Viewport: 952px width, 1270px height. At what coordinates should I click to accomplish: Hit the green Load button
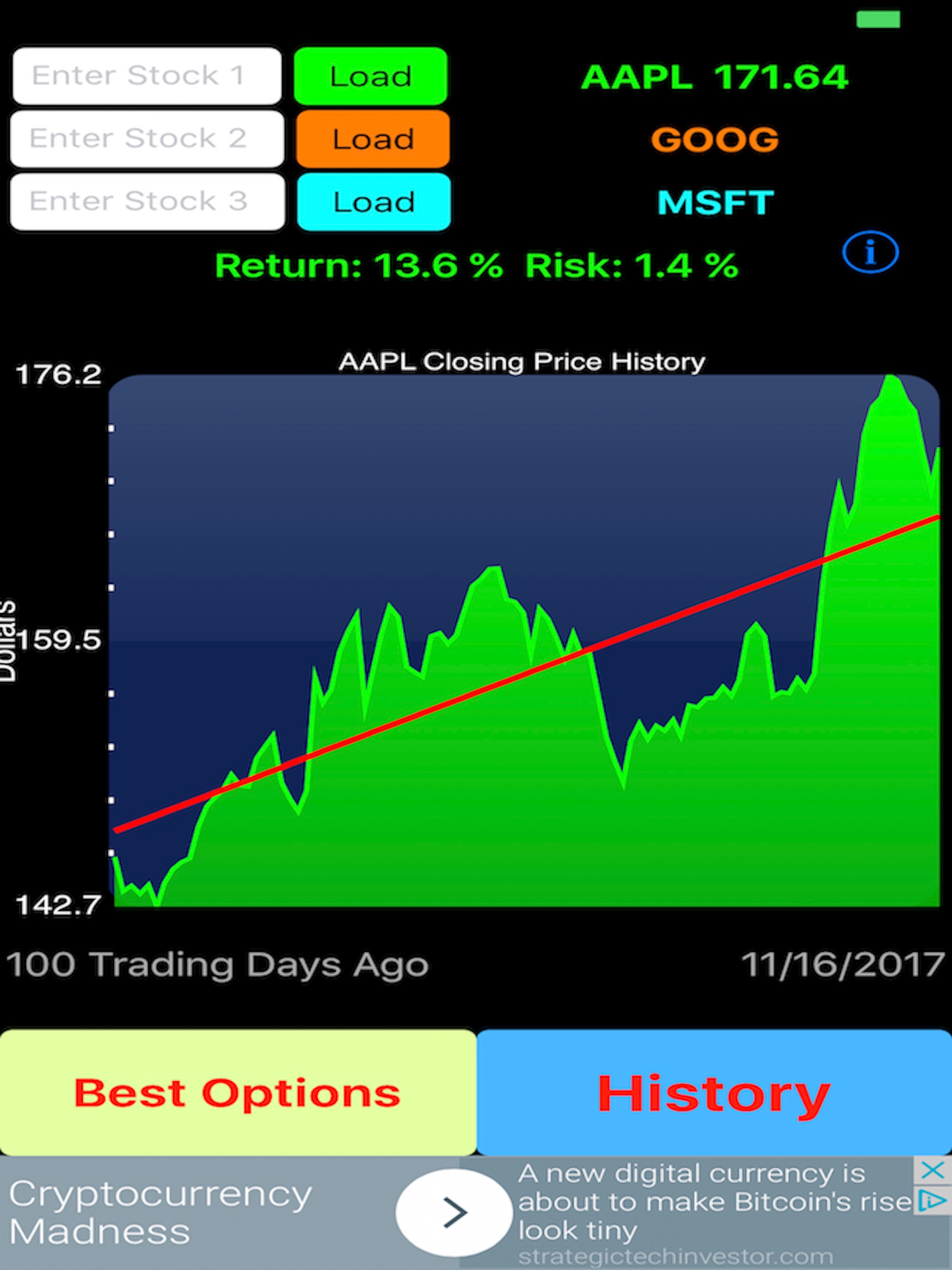370,76
